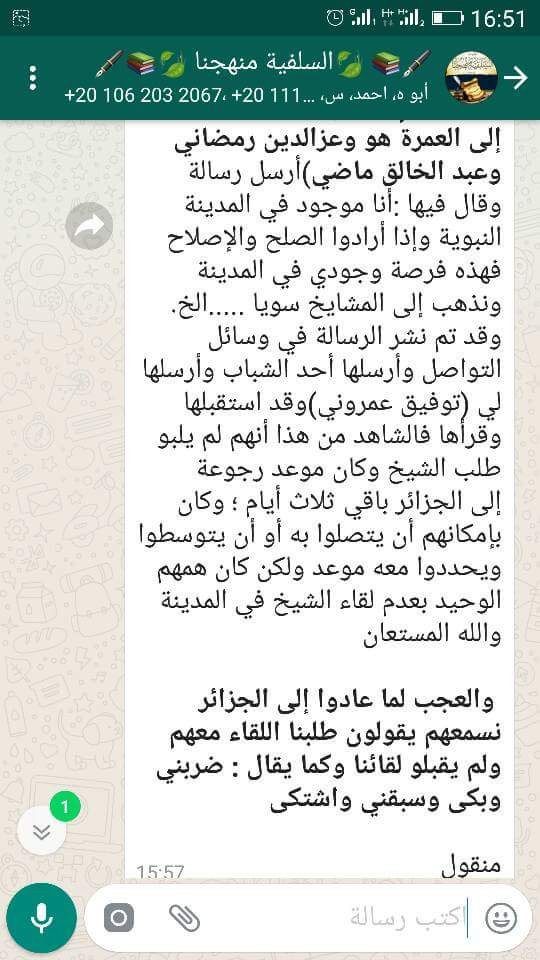The width and height of the screenshot is (540, 960).
Task: Open the emoji picker
Action: tap(501, 918)
